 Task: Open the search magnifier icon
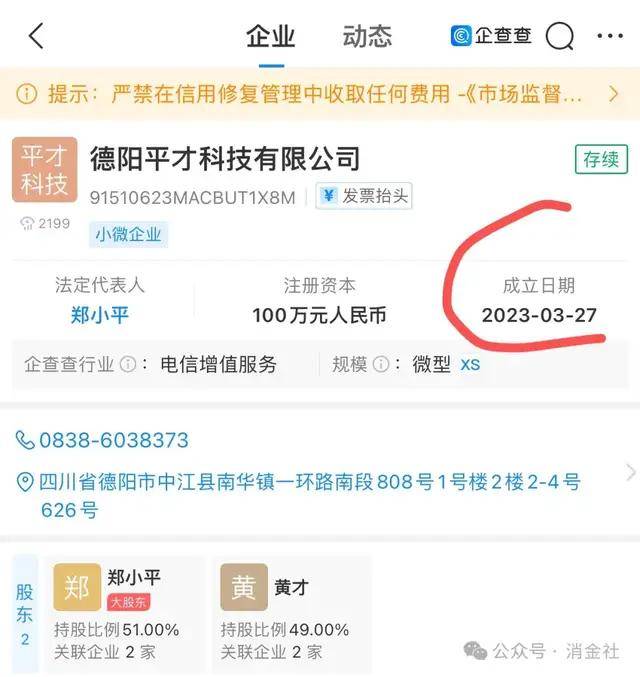point(560,37)
